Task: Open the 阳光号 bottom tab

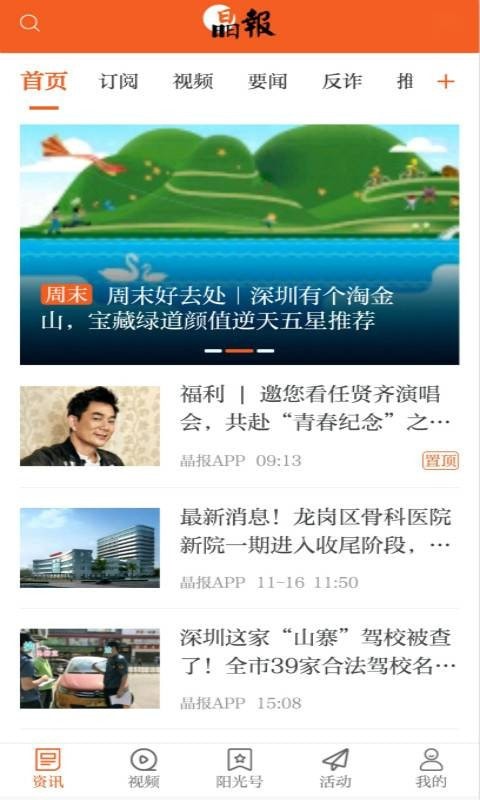Action: pos(239,768)
